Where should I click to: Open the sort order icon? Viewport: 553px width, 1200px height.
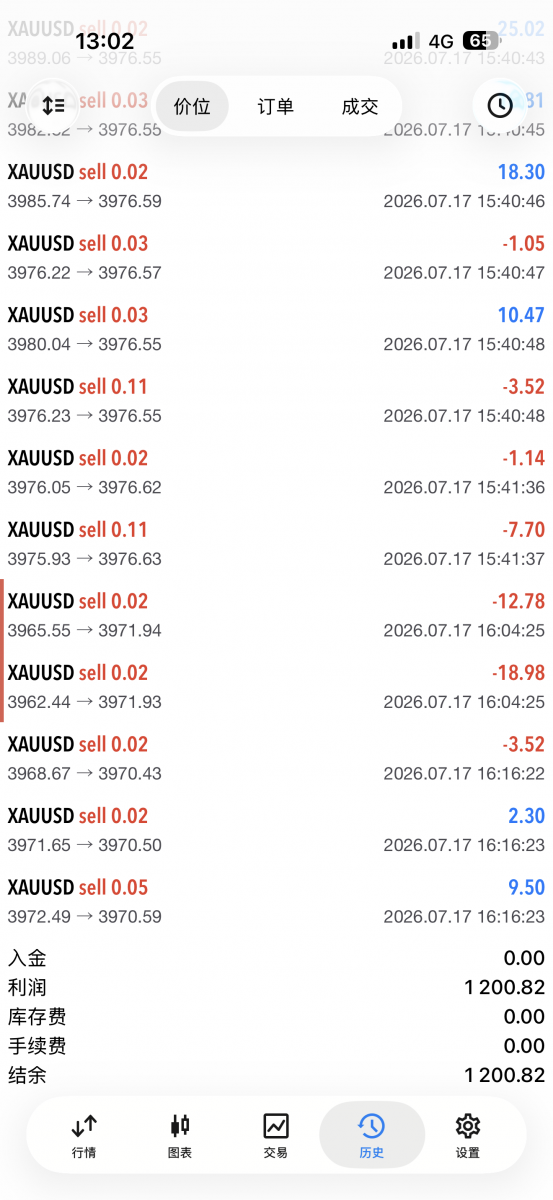coord(53,105)
